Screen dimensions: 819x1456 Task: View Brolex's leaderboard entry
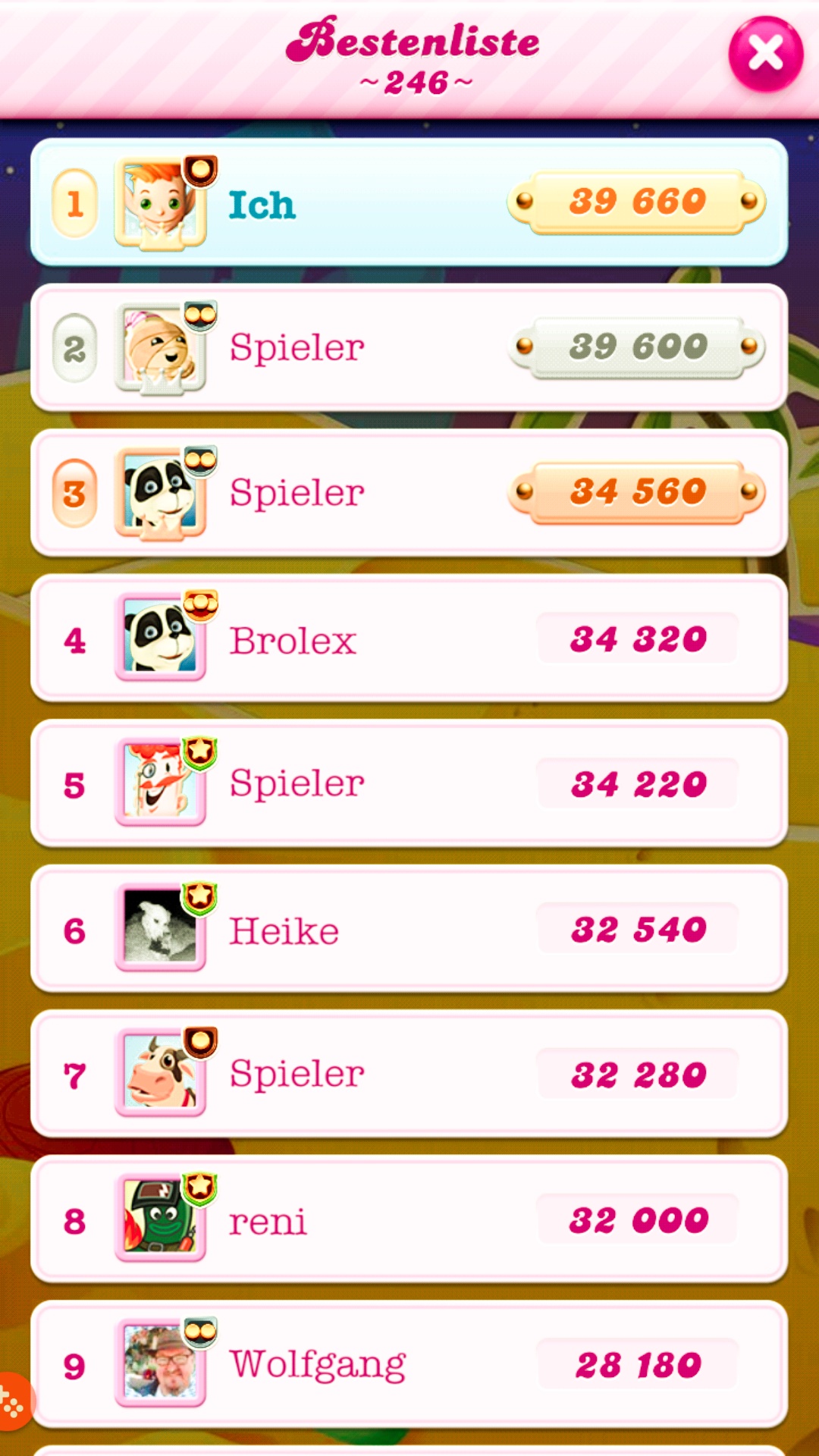[x=409, y=639]
